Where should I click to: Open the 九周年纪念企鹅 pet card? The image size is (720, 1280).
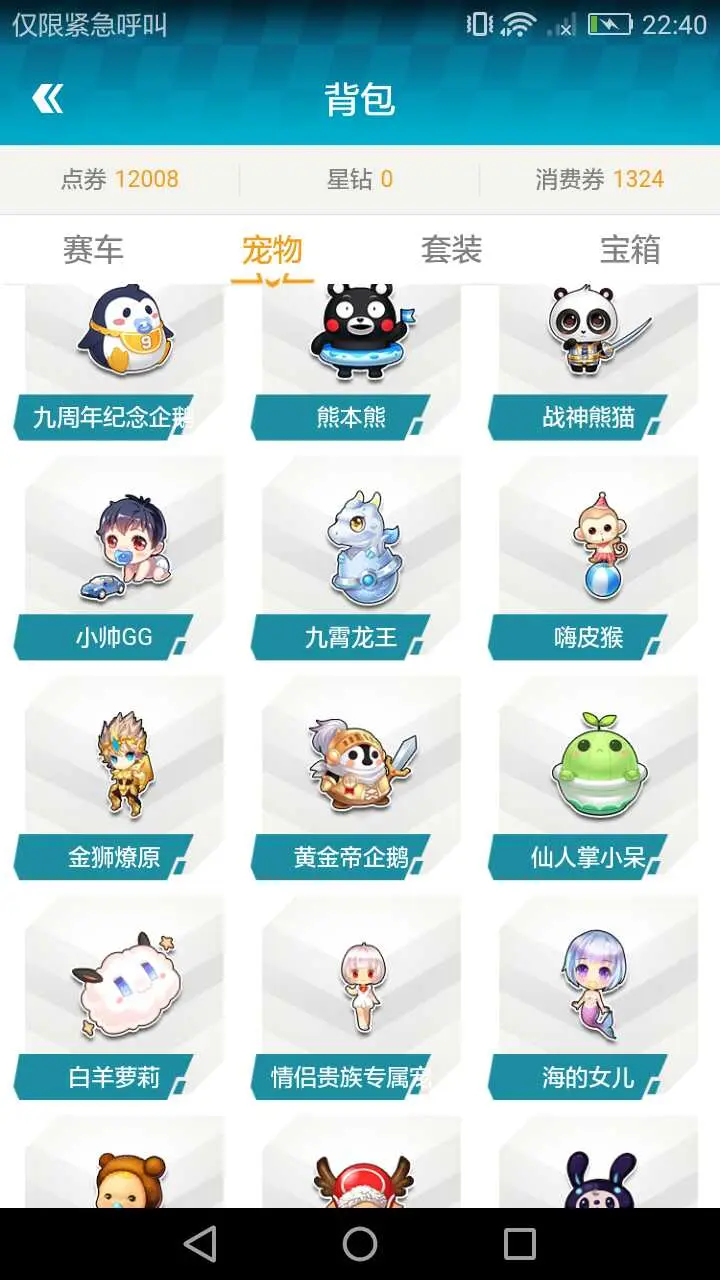120,362
